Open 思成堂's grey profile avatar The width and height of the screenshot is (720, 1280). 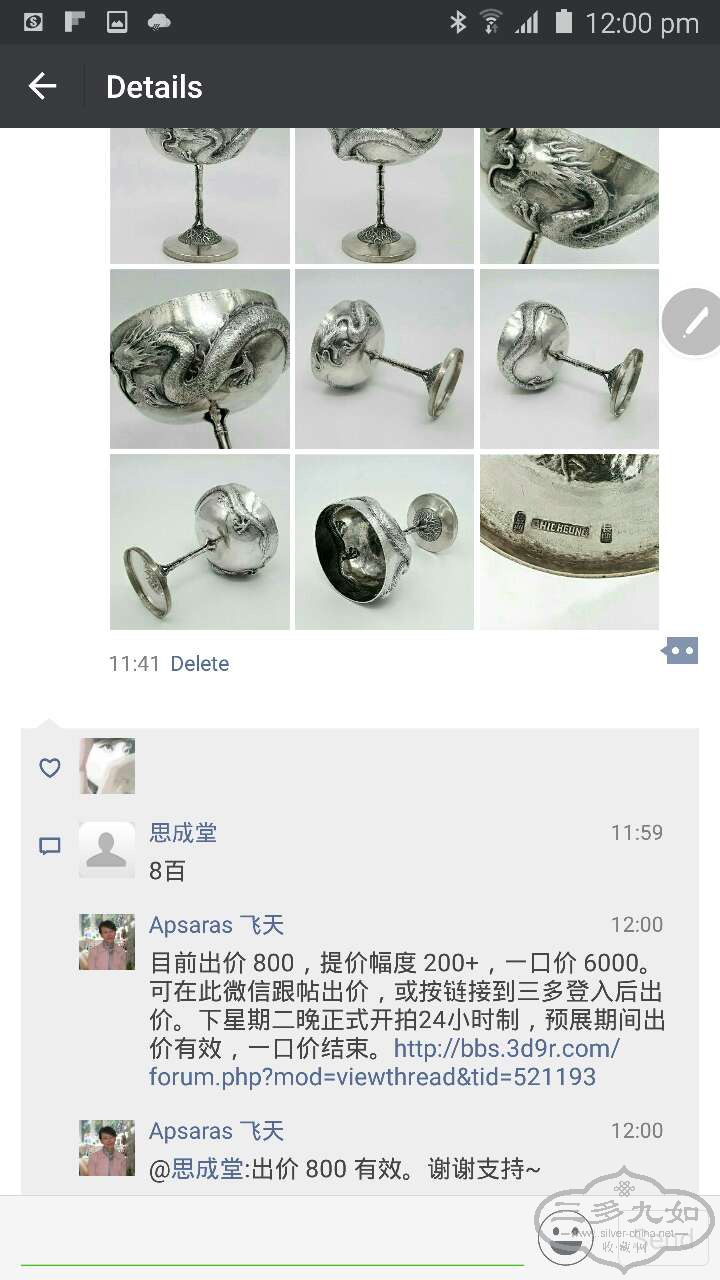107,850
